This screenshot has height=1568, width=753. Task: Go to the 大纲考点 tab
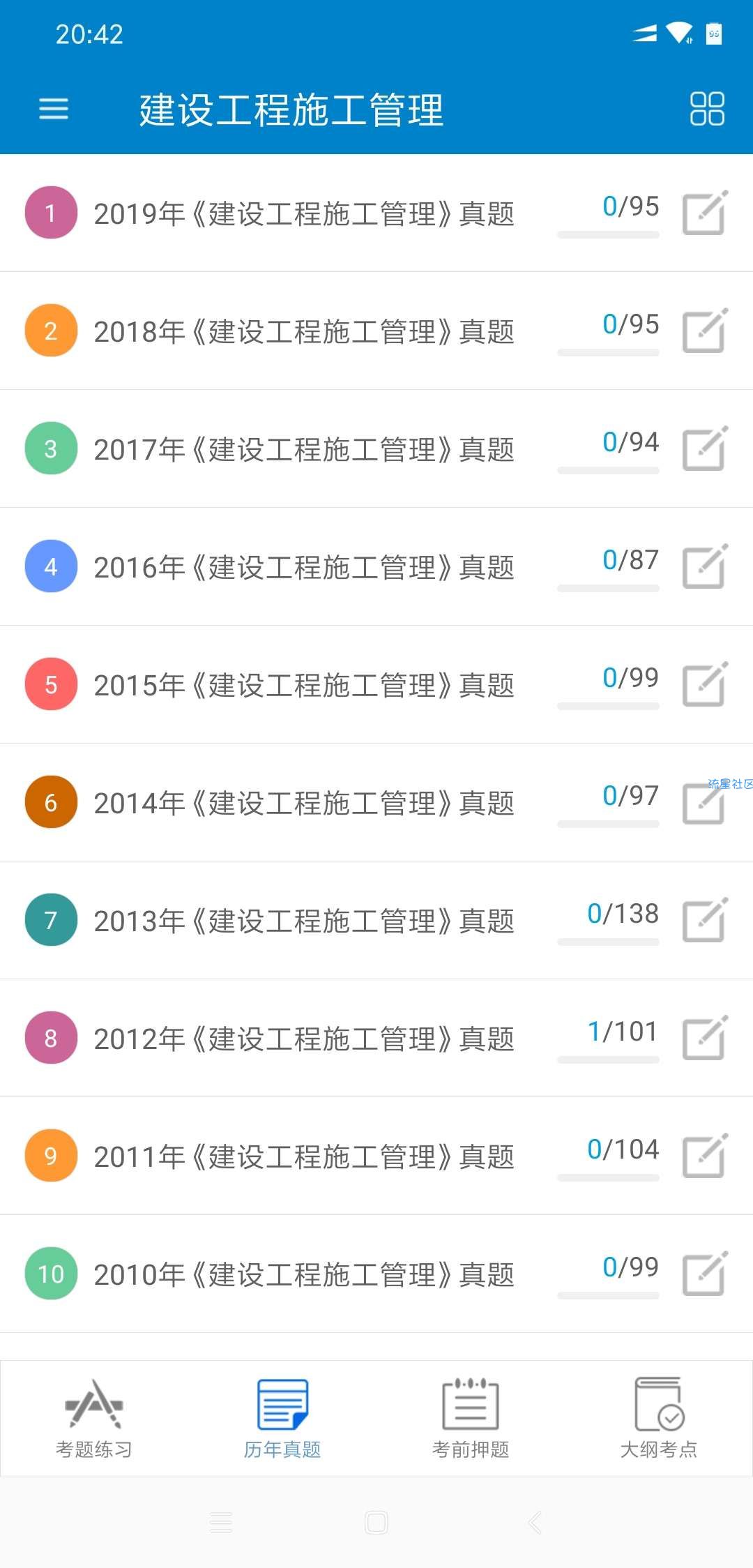(x=659, y=1419)
